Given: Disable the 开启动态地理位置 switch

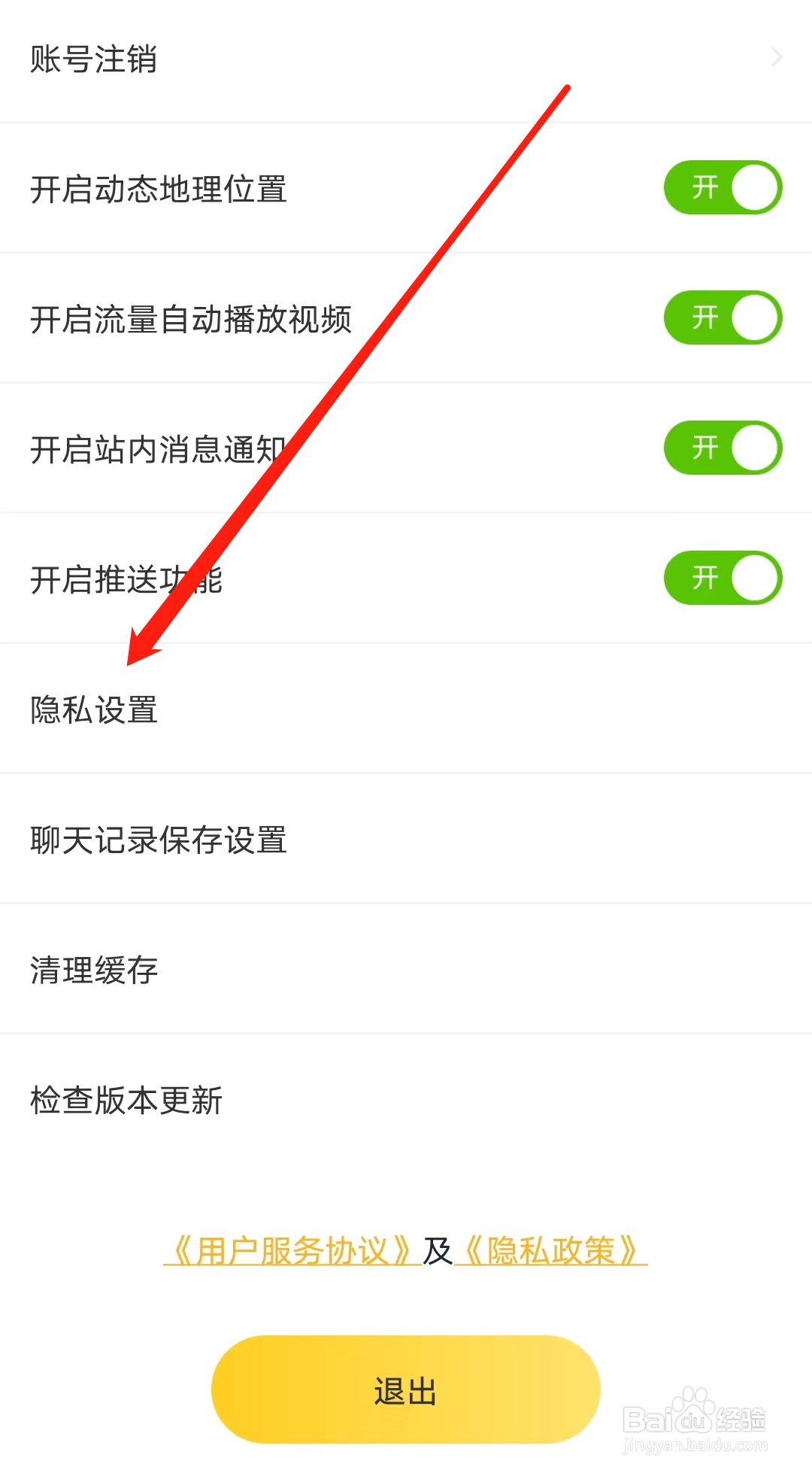Looking at the screenshot, I should click(722, 187).
